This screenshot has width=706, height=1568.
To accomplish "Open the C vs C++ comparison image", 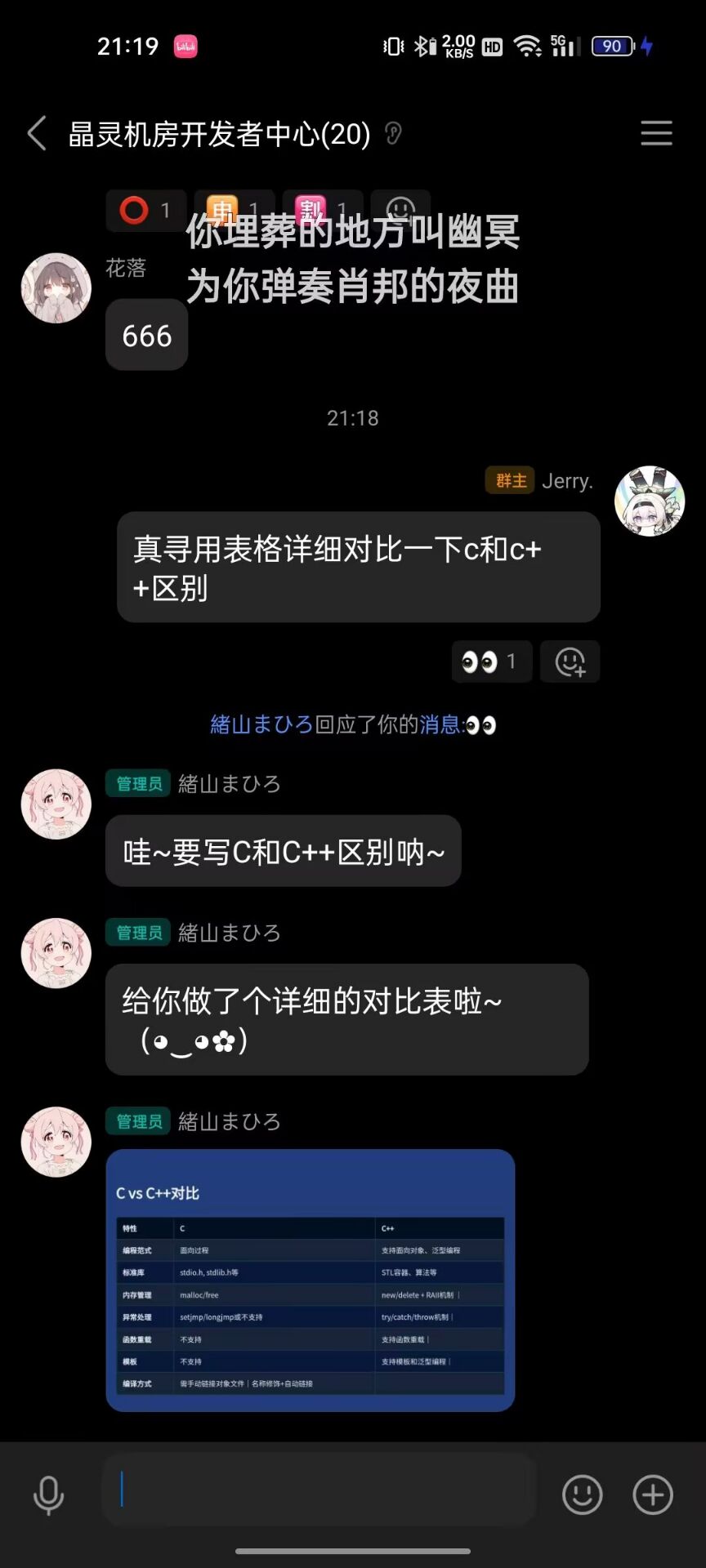I will click(310, 1280).
